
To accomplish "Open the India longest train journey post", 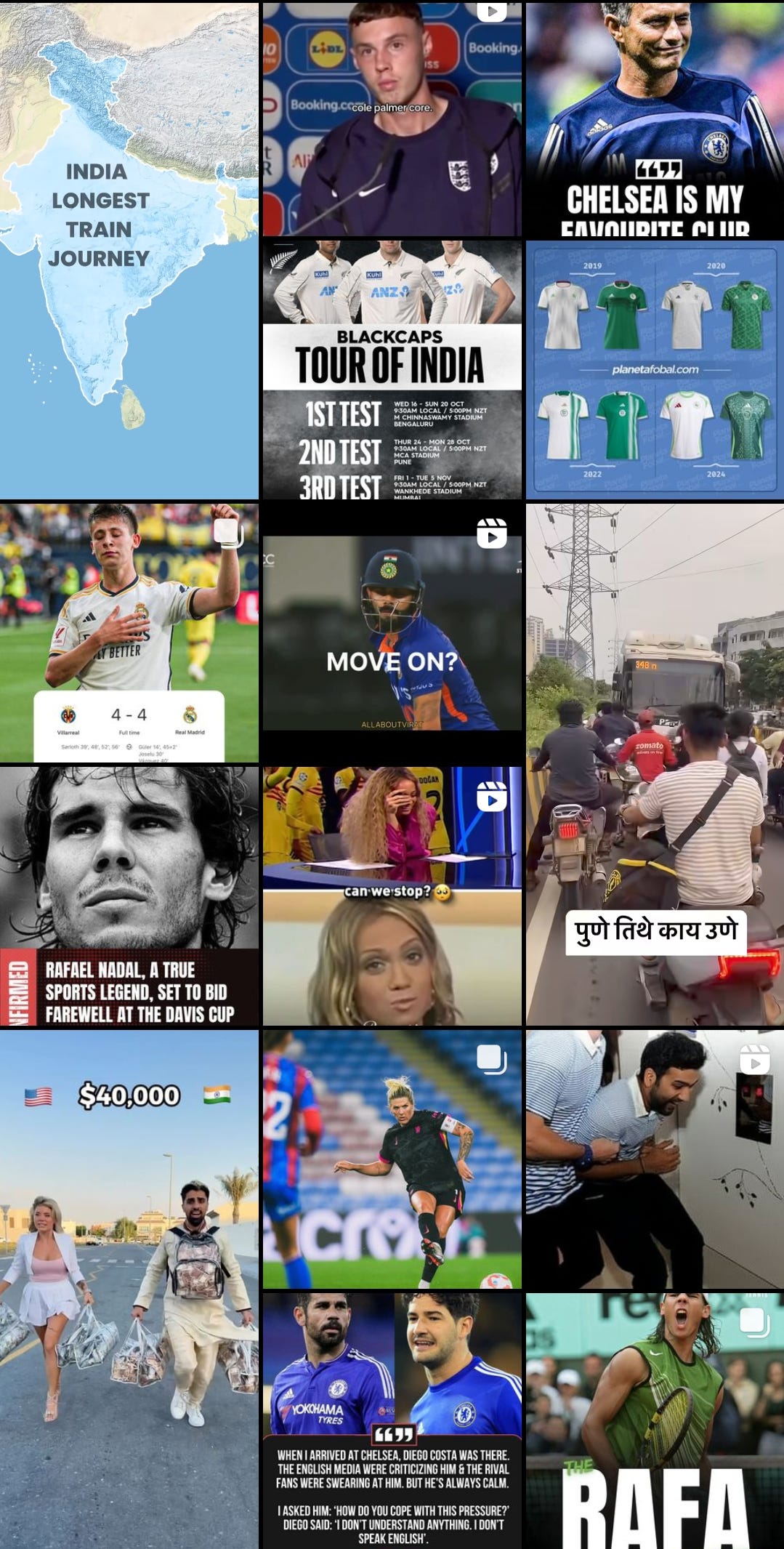I will point(129,251).
